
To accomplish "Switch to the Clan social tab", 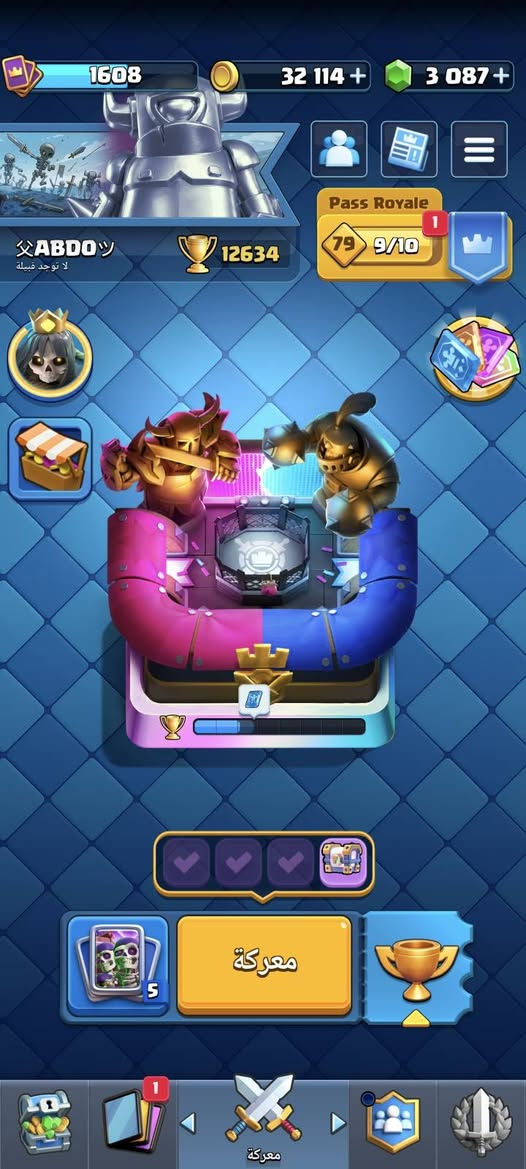I will 393,1124.
